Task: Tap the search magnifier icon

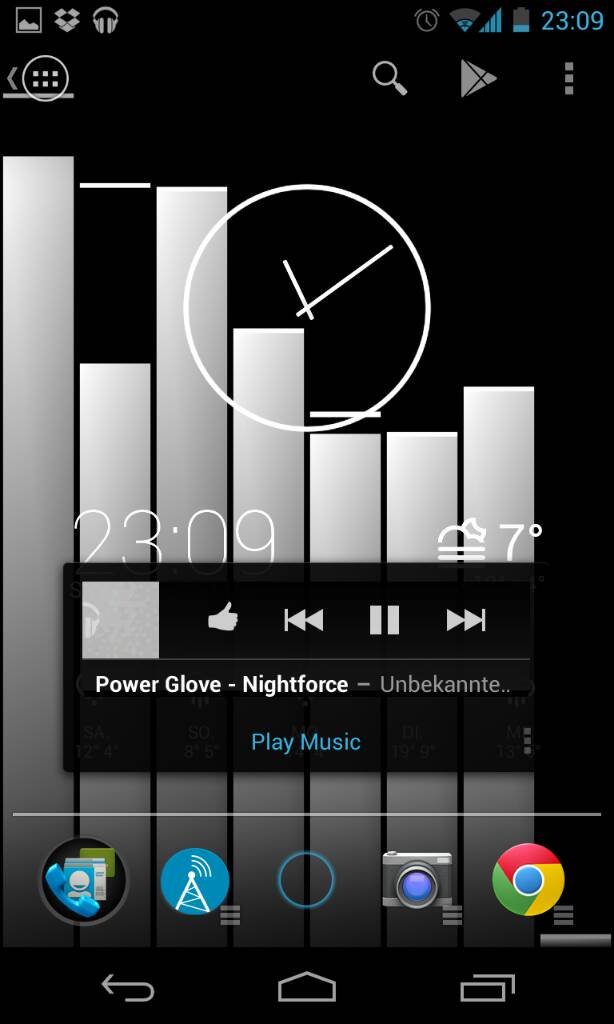Action: point(390,79)
